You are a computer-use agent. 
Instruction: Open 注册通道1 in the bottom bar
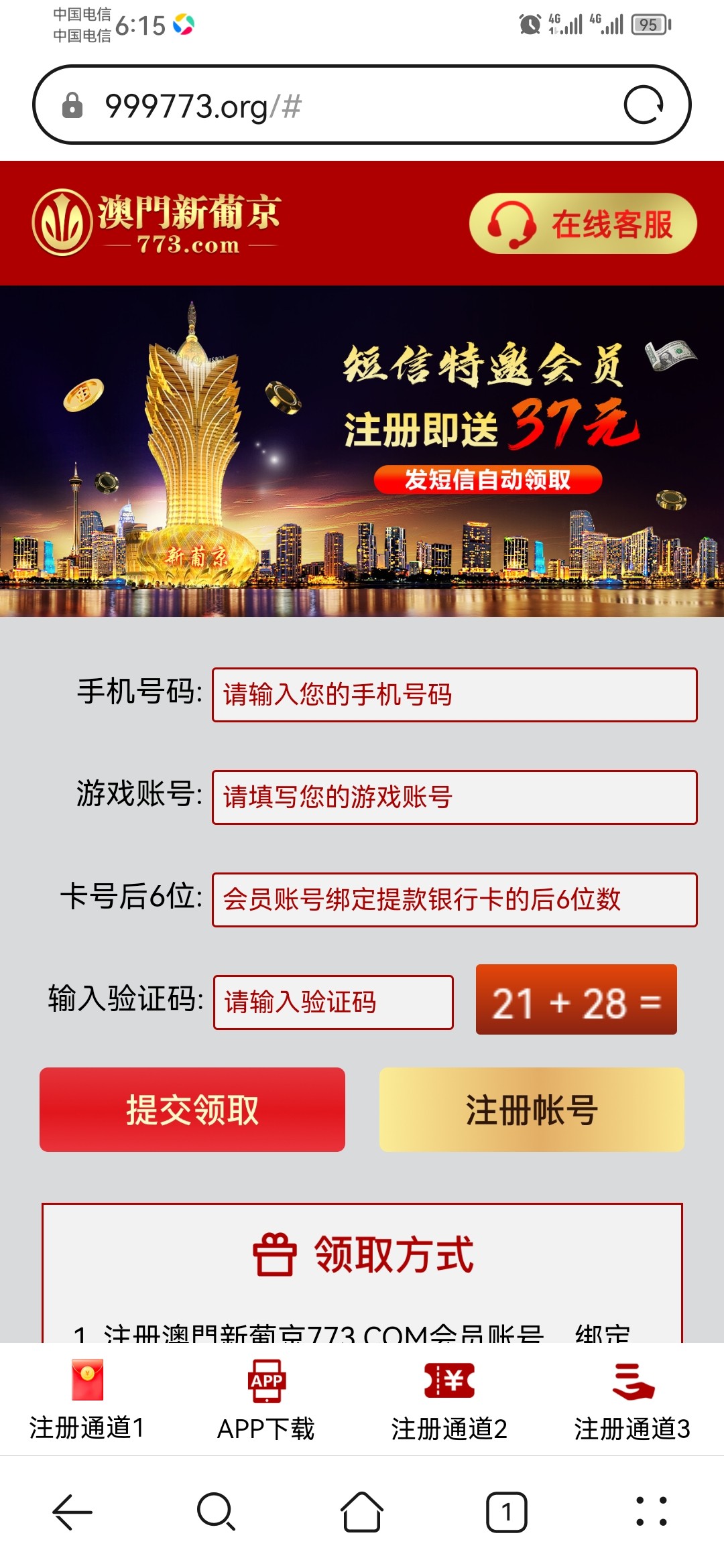[x=87, y=1399]
